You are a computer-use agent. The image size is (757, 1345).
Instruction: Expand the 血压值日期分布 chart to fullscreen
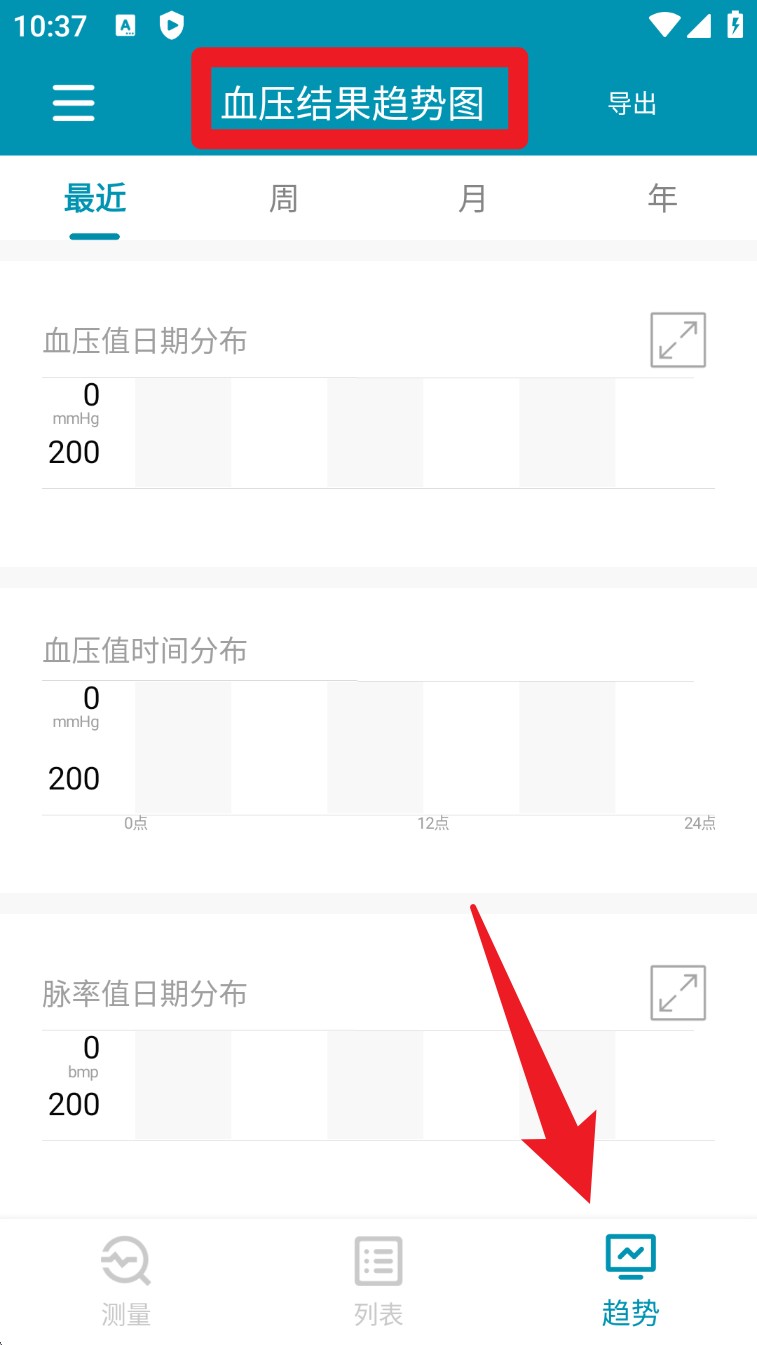678,340
